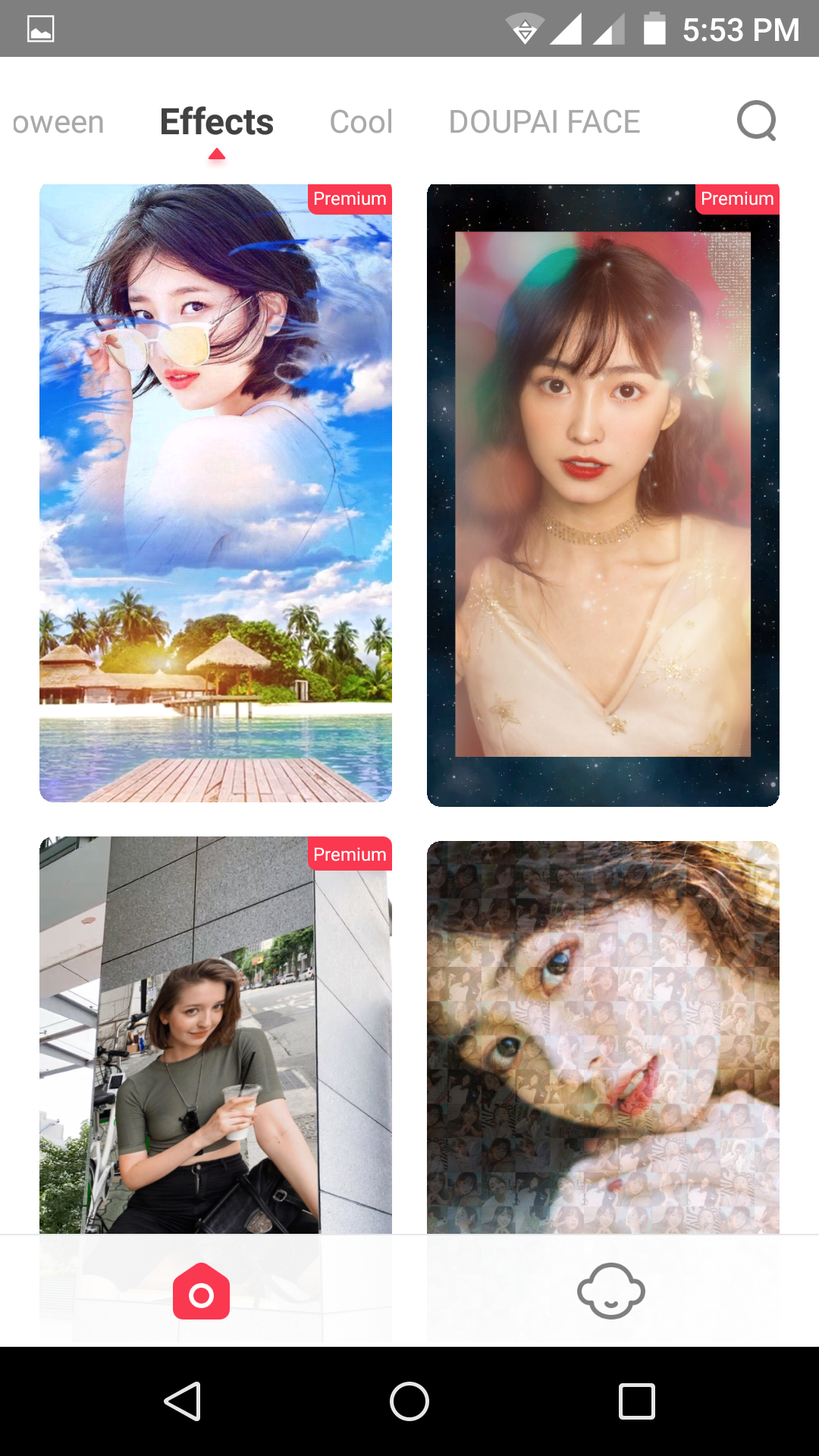Open the search icon
The height and width of the screenshot is (1456, 819).
point(756,121)
